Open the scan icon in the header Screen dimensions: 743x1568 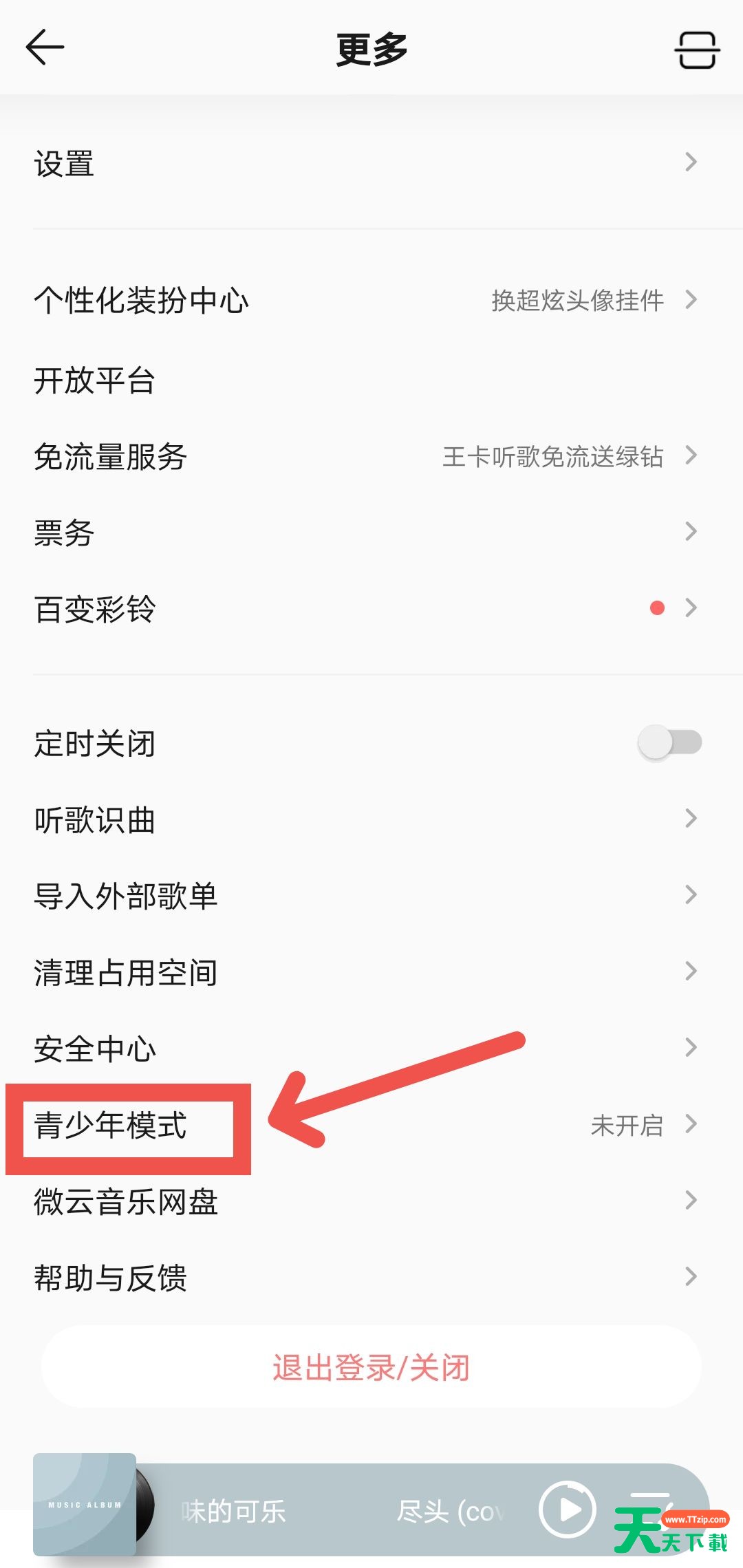click(x=696, y=50)
